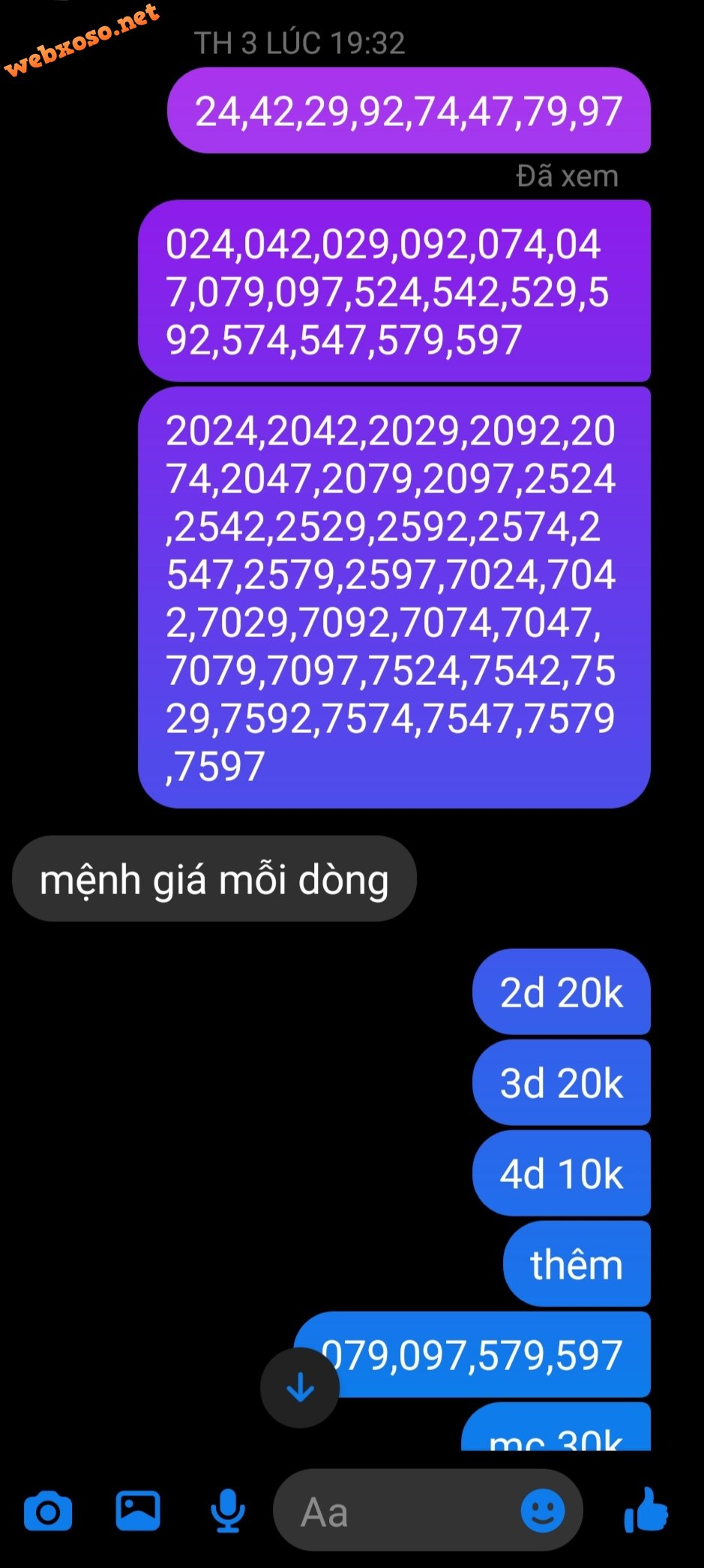Jump to latest messages with down arrow
Image resolution: width=704 pixels, height=1568 pixels.
300,1387
